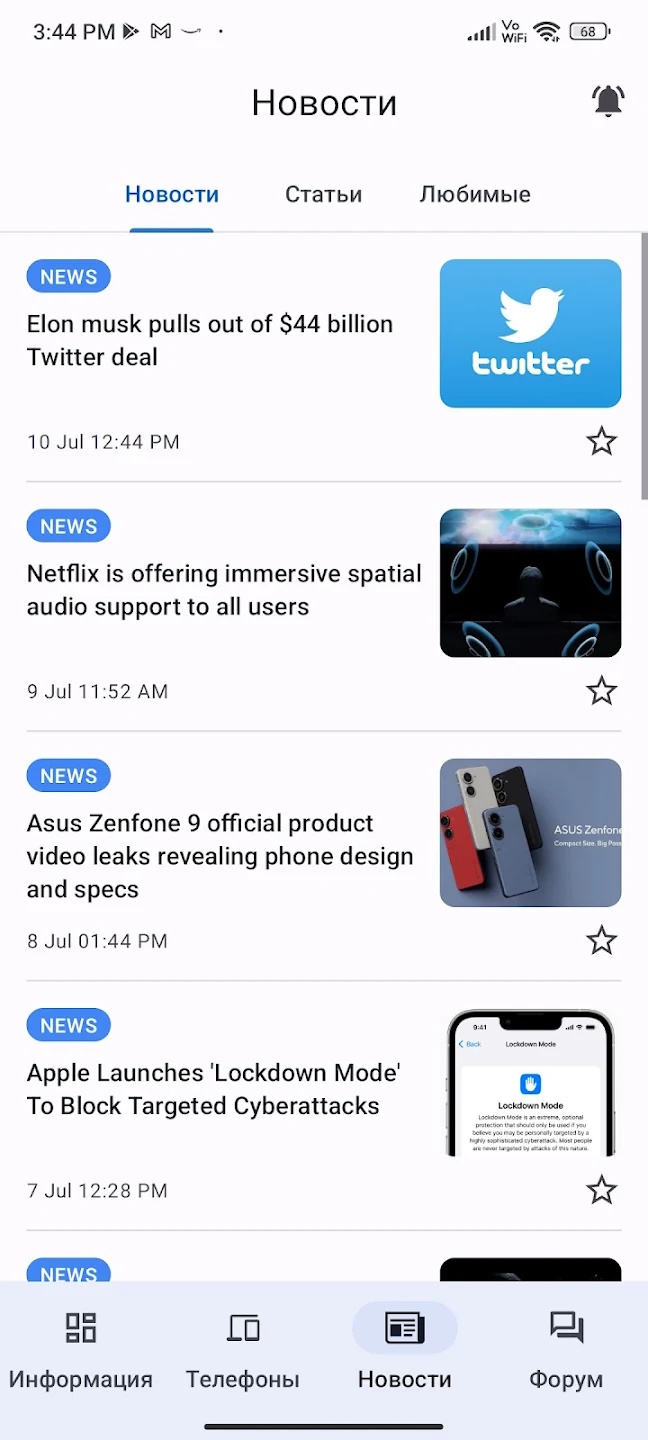Open the Asus Zenfone 9 leak article

tap(220, 856)
